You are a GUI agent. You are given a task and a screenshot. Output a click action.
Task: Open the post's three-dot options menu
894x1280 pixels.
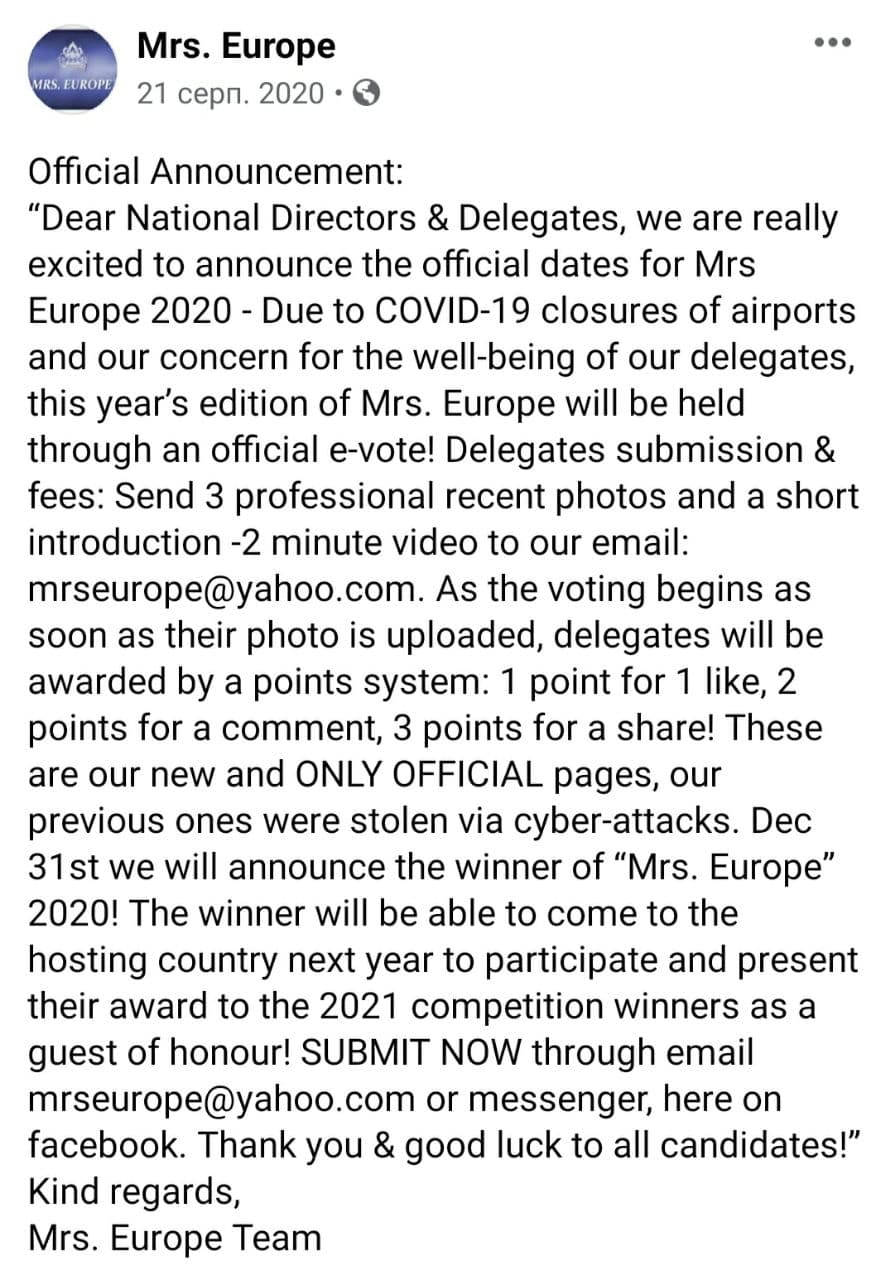(832, 44)
